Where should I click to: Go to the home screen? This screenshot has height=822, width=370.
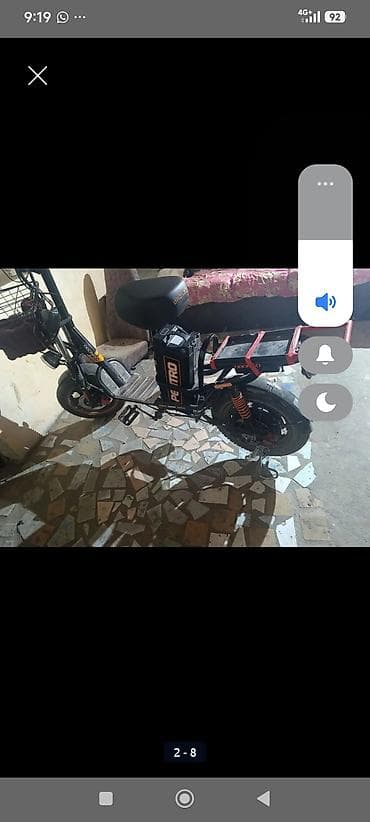(184, 799)
